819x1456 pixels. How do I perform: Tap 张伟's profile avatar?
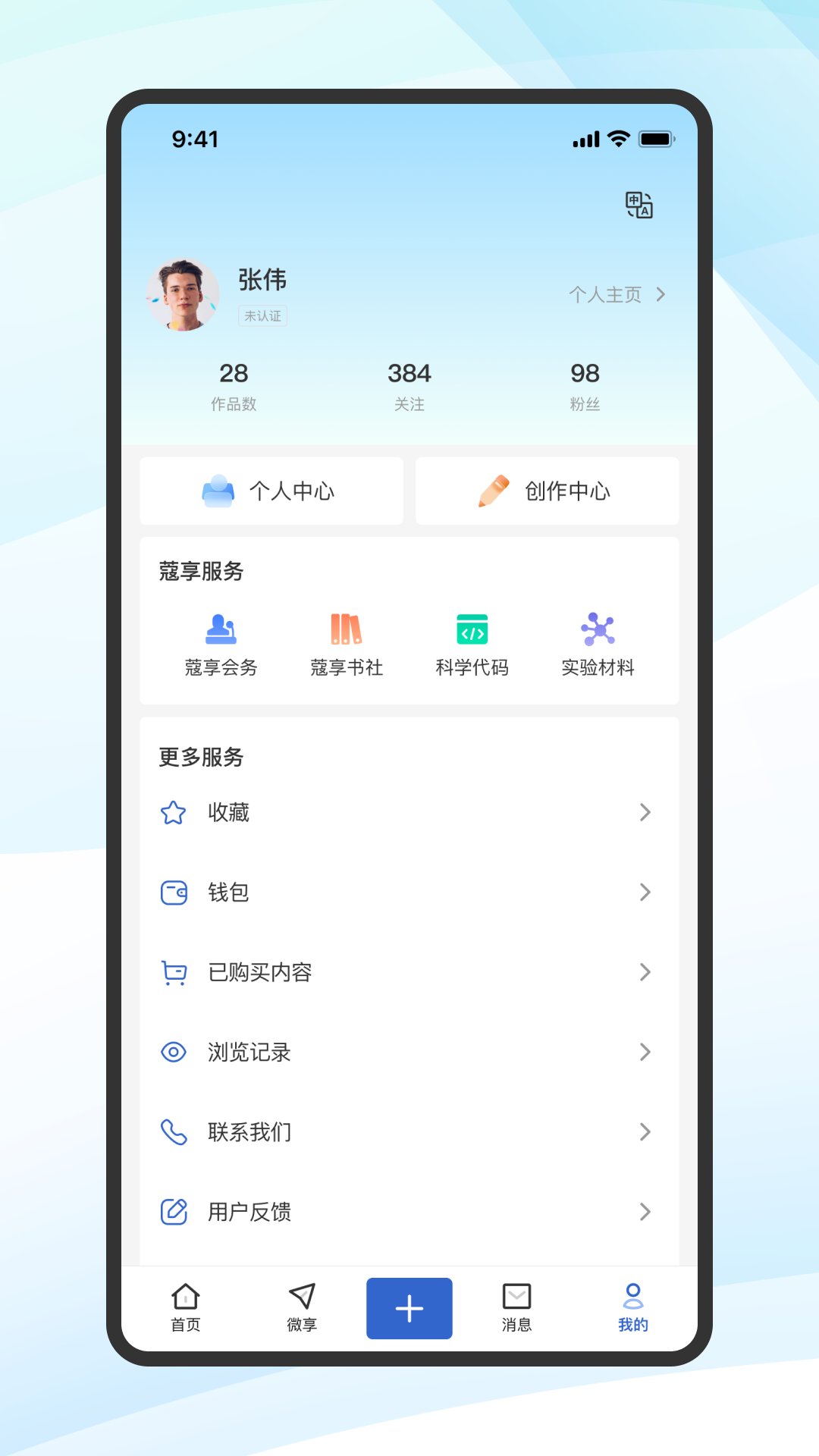[183, 294]
